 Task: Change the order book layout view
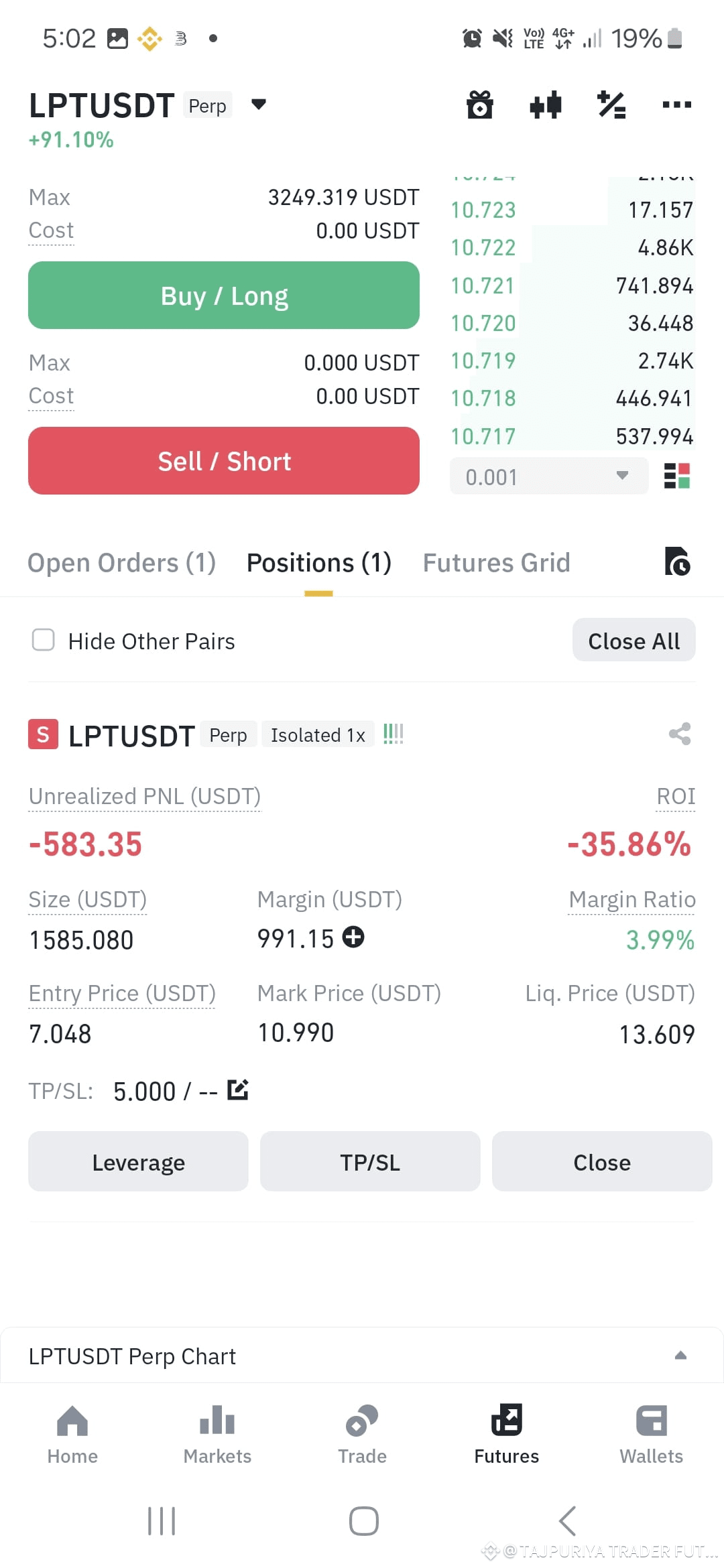pyautogui.click(x=677, y=476)
